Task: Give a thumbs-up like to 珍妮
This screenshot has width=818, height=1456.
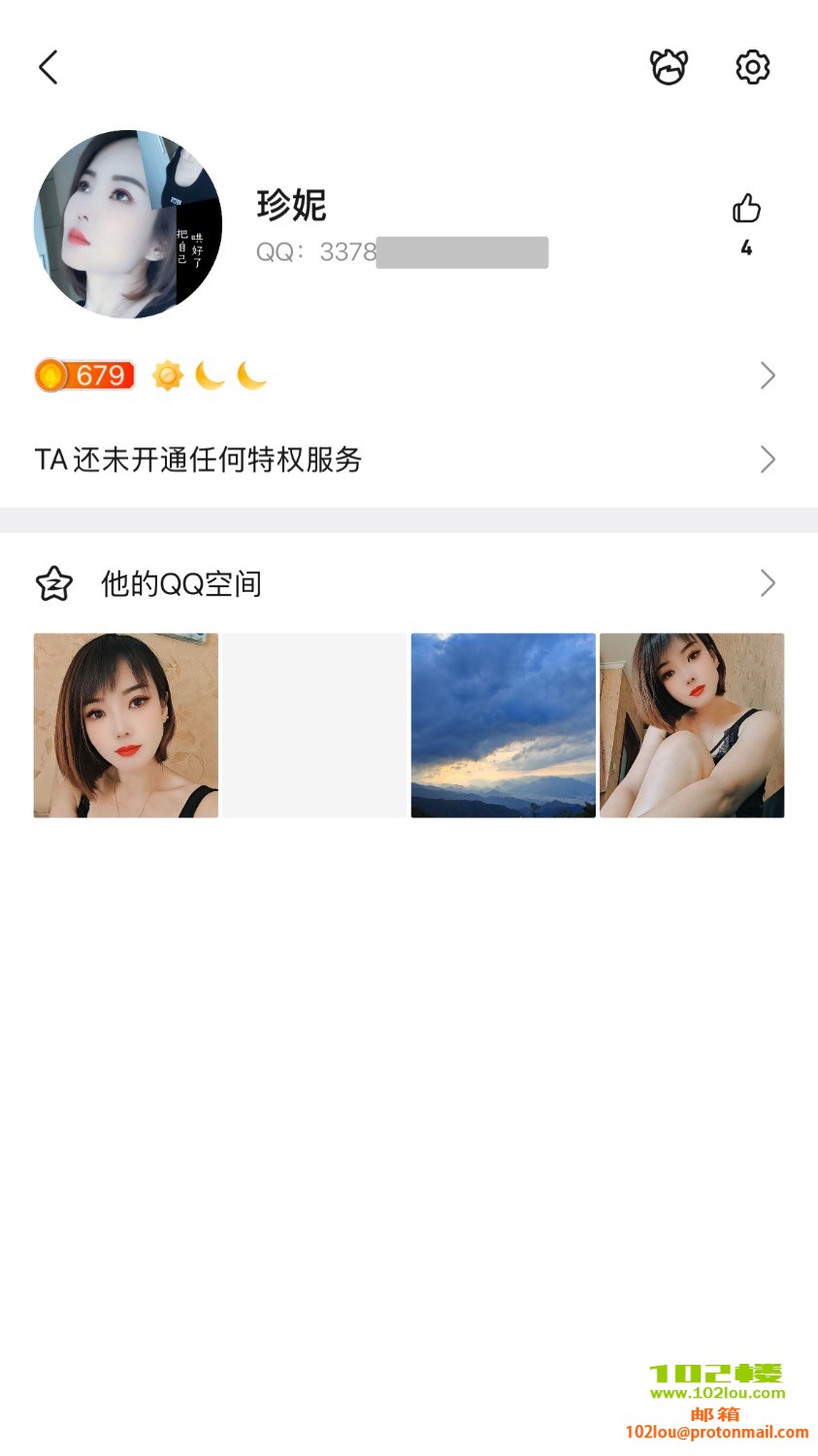Action: 746,210
